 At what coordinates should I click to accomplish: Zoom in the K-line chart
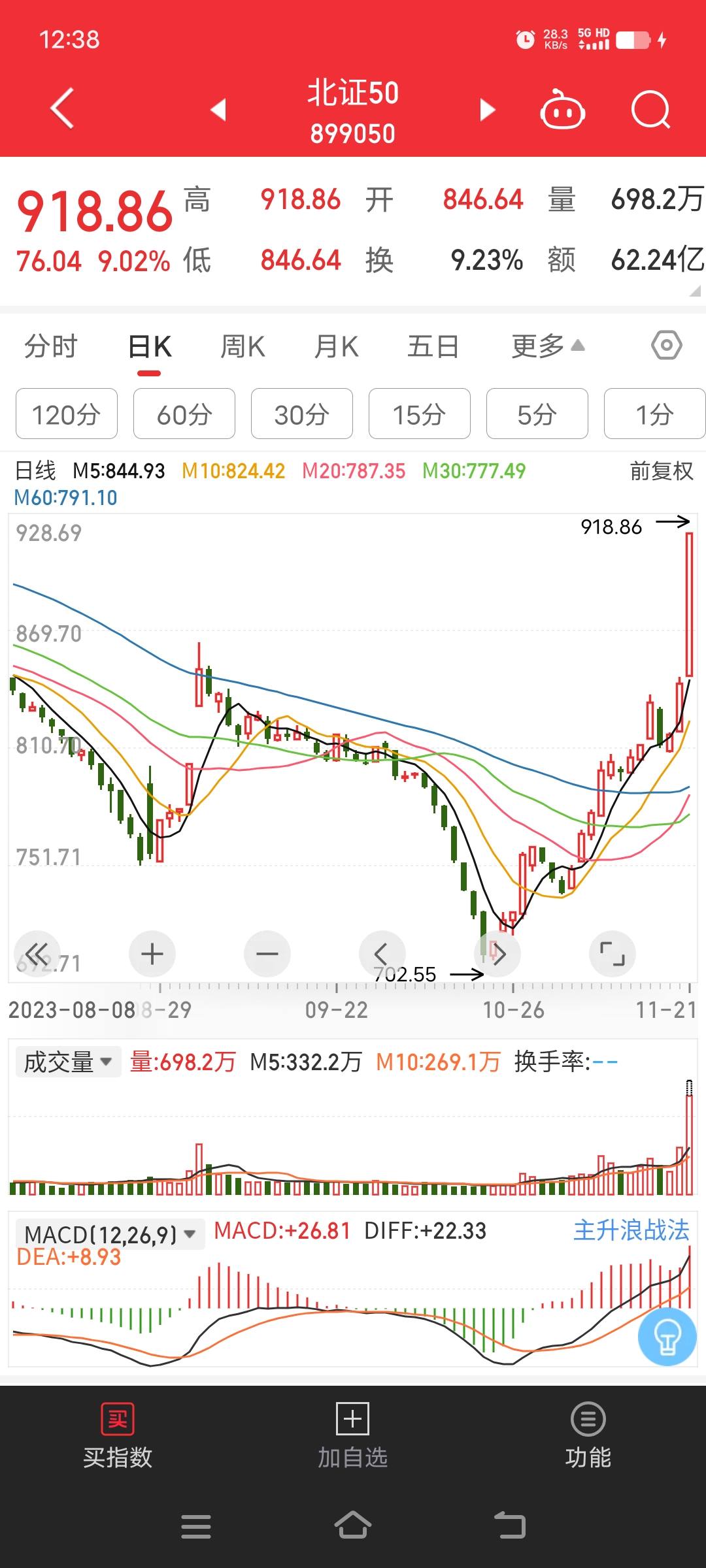152,954
